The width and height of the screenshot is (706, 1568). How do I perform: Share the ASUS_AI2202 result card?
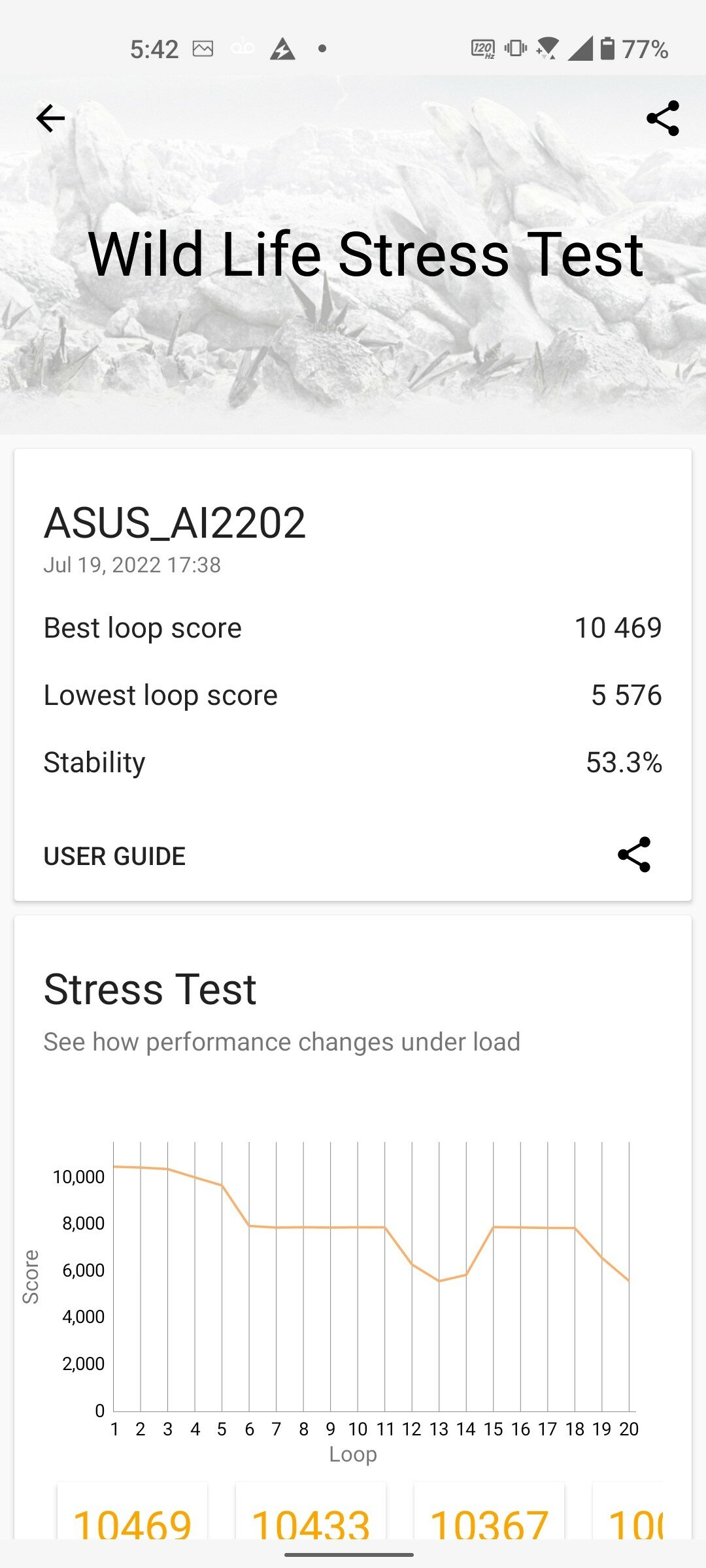point(634,855)
